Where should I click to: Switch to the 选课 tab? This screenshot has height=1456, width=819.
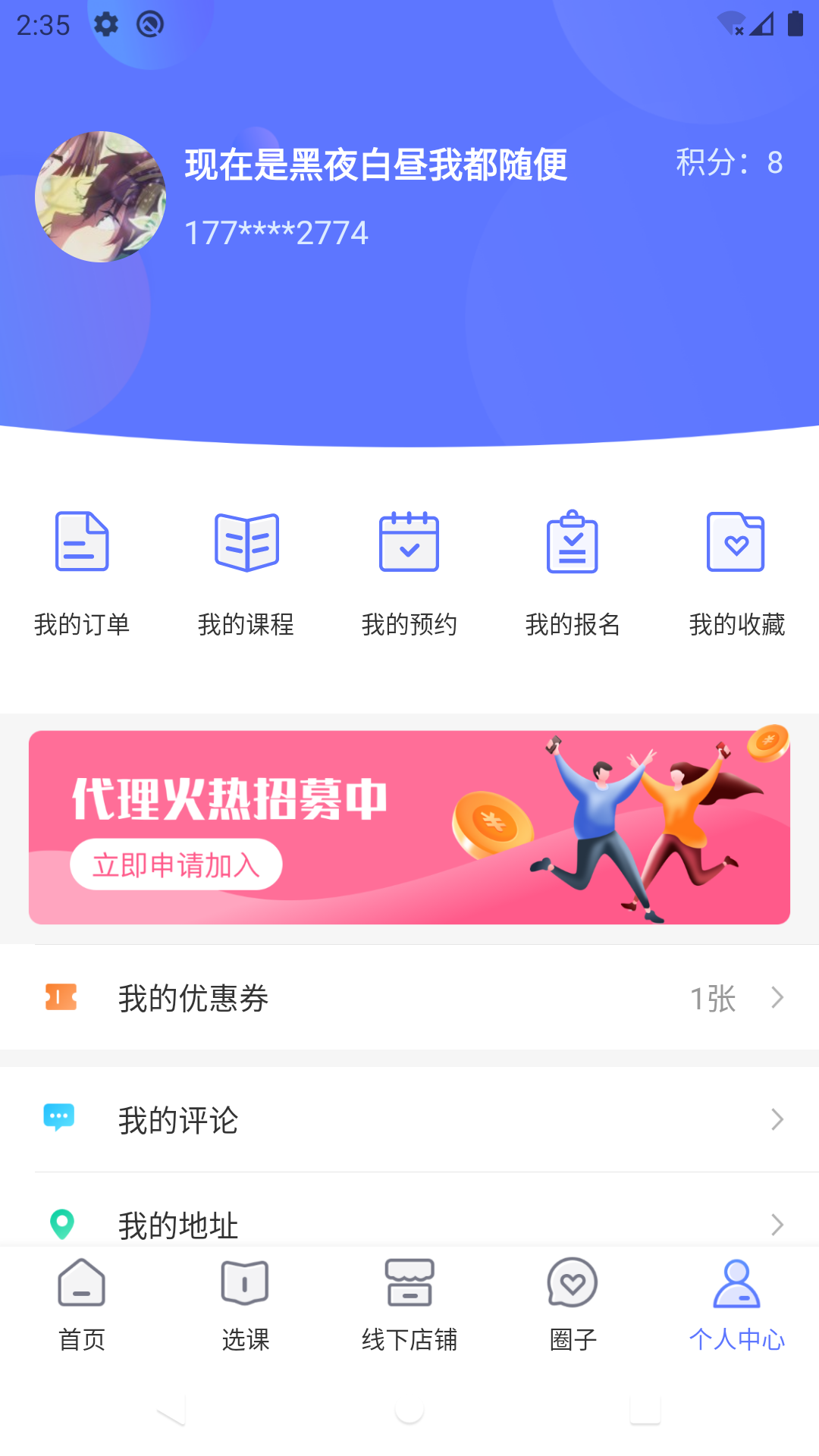pyautogui.click(x=246, y=1304)
